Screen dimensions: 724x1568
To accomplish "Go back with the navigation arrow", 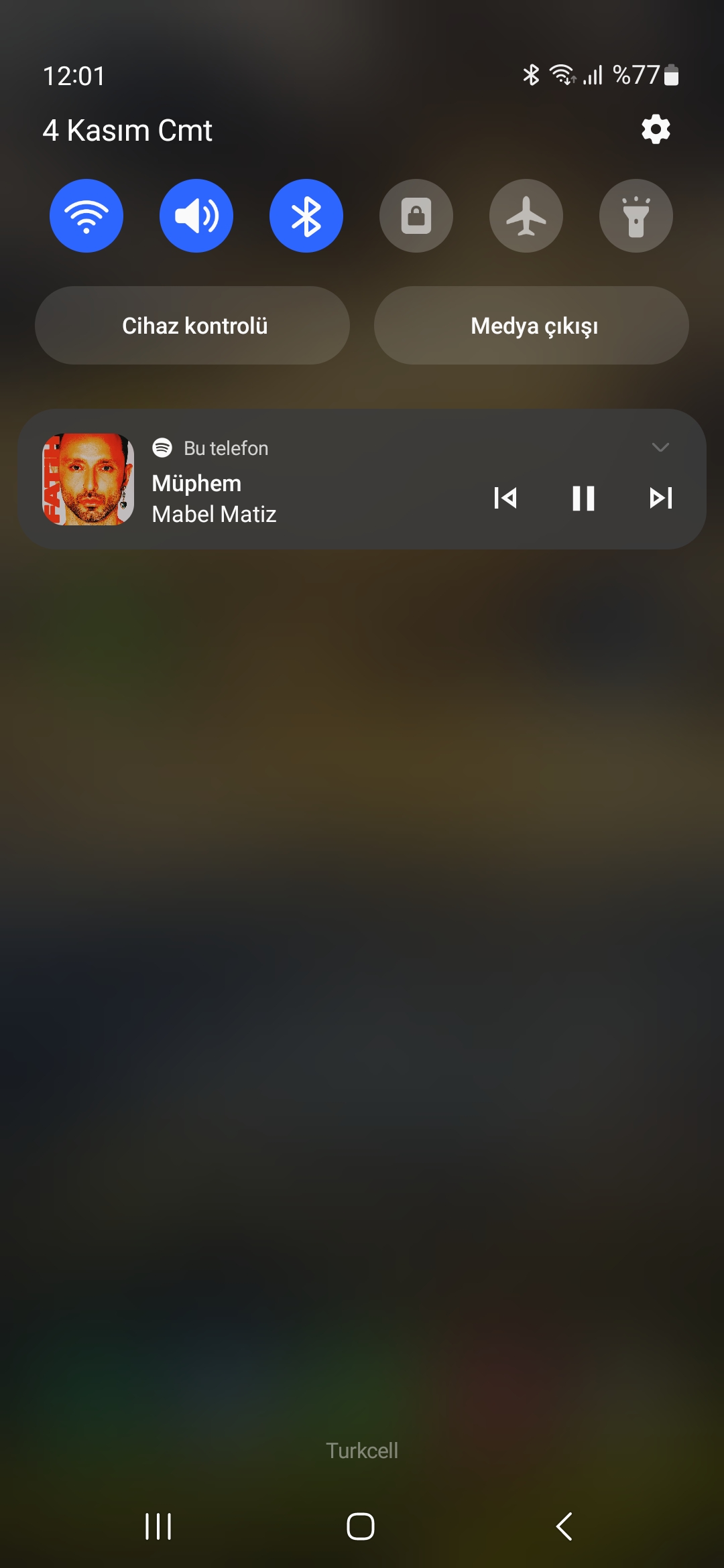I will 564,1526.
